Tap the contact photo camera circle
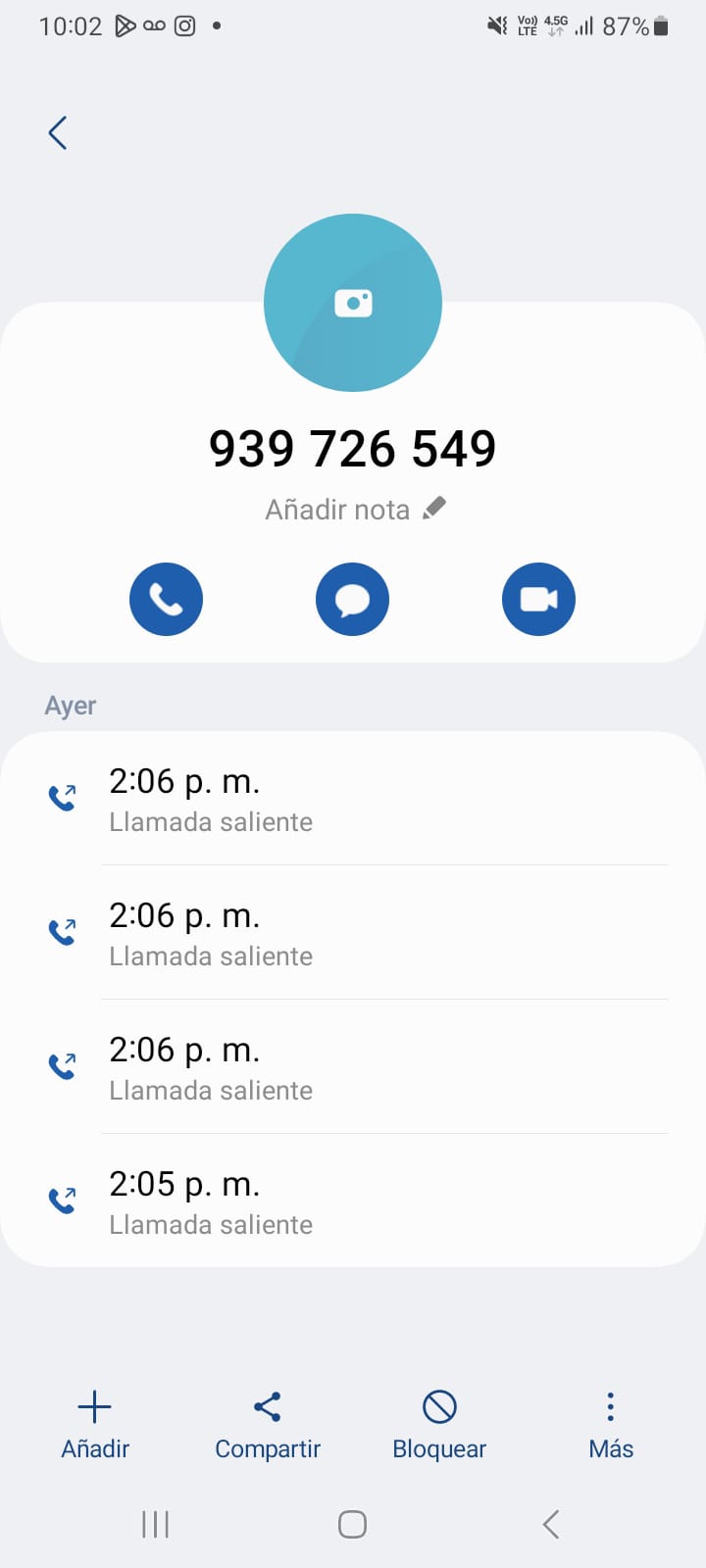The width and height of the screenshot is (706, 1568). click(353, 303)
